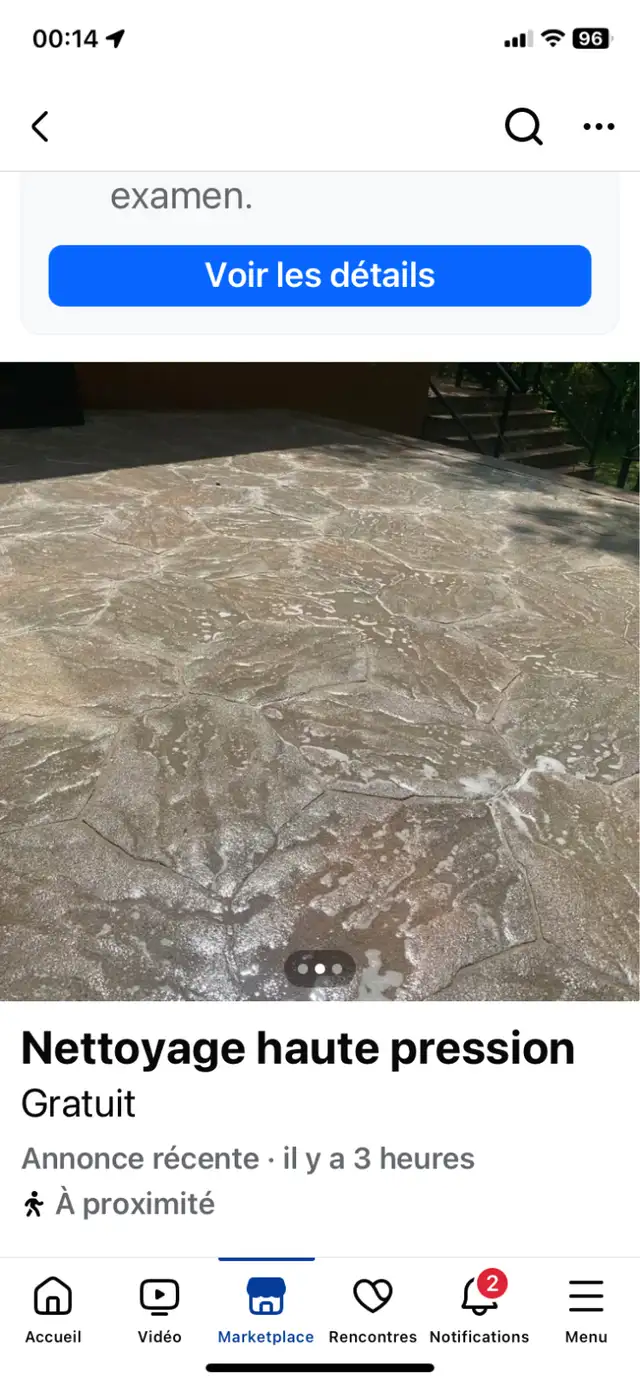640x1386 pixels.
Task: Tap the Voir les détails button
Action: [x=320, y=275]
